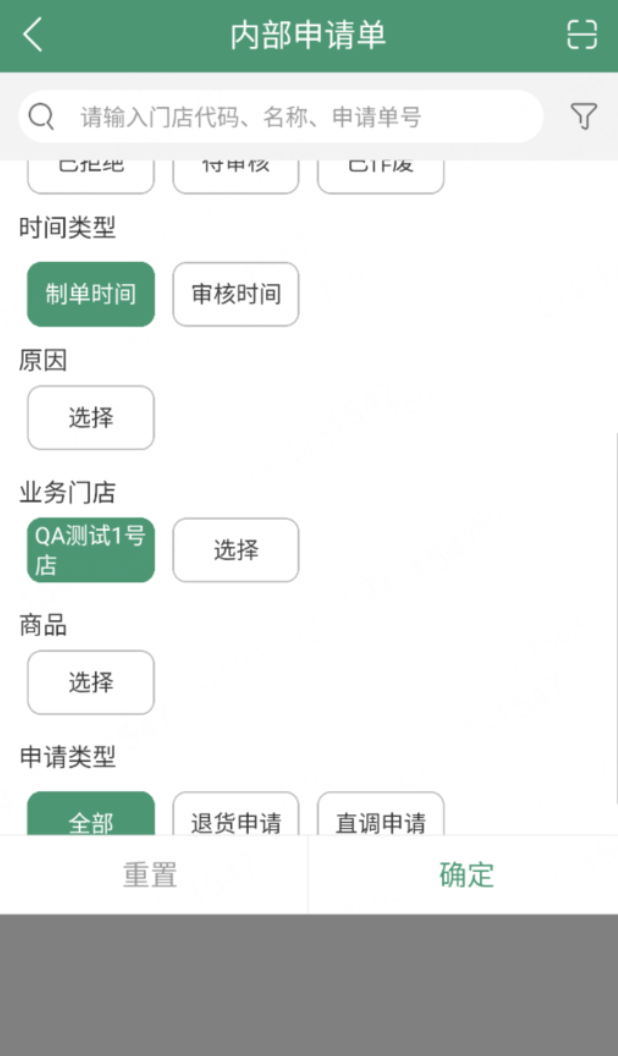
Task: Select the 制单时间 time type chip
Action: click(91, 294)
